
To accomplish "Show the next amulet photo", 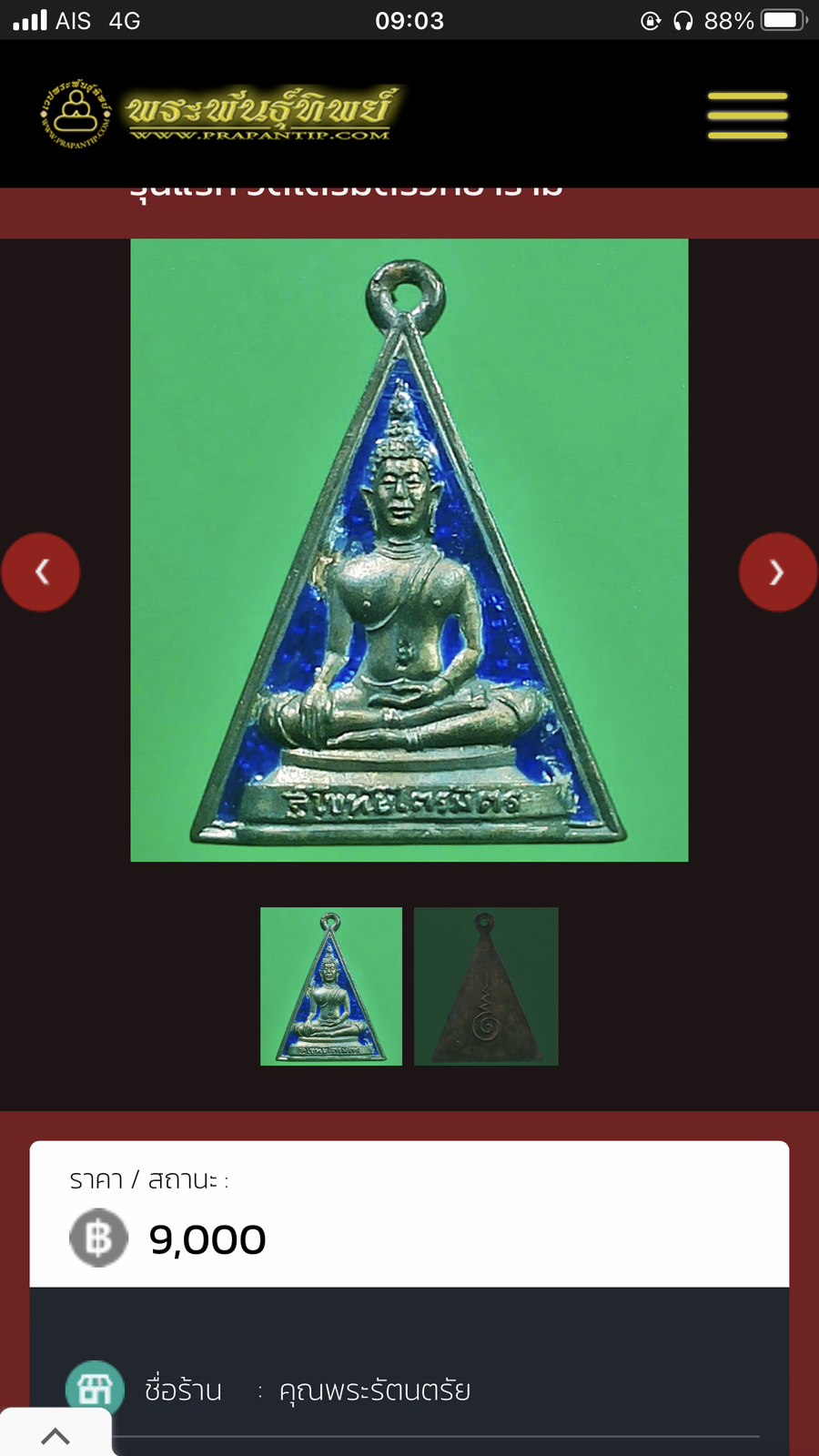I will (777, 572).
